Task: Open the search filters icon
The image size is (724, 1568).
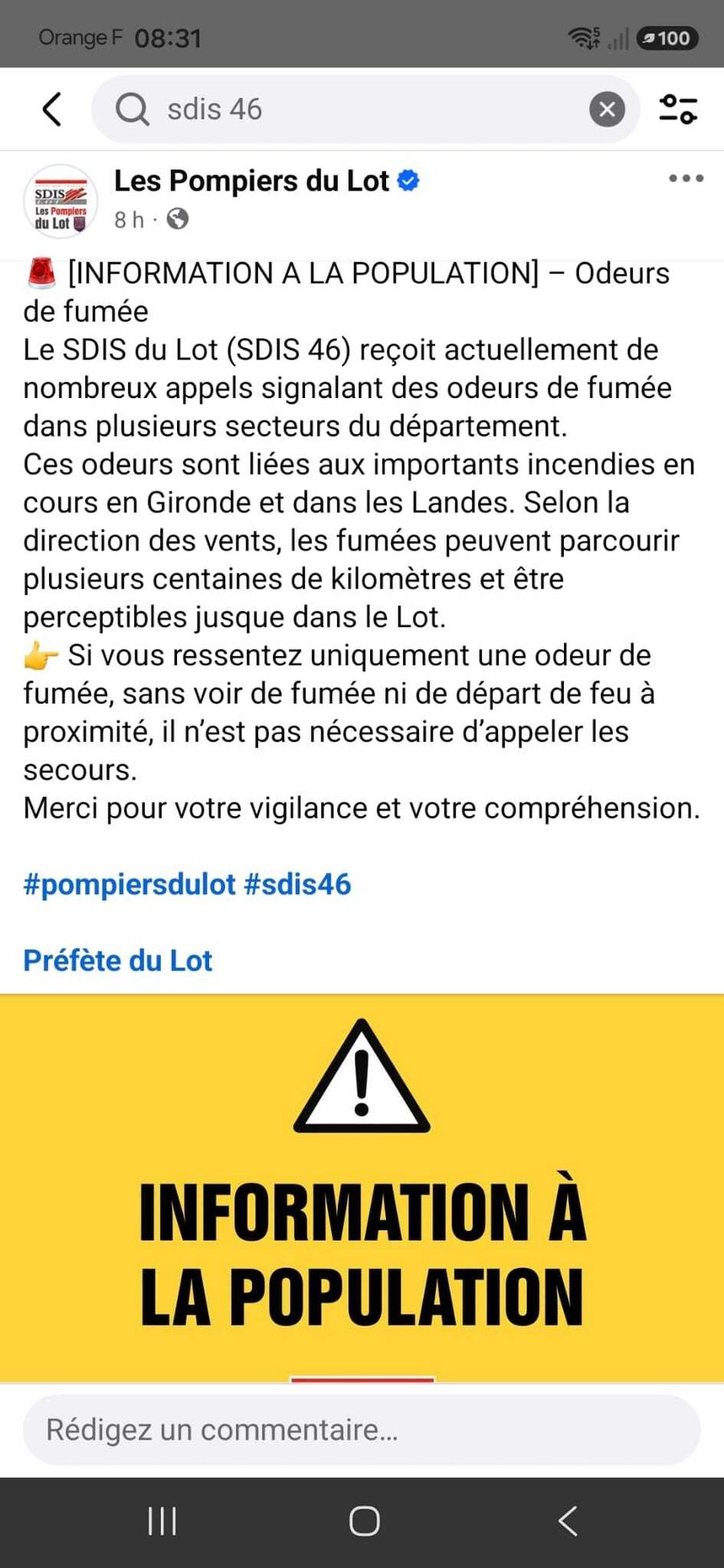Action: [678, 109]
